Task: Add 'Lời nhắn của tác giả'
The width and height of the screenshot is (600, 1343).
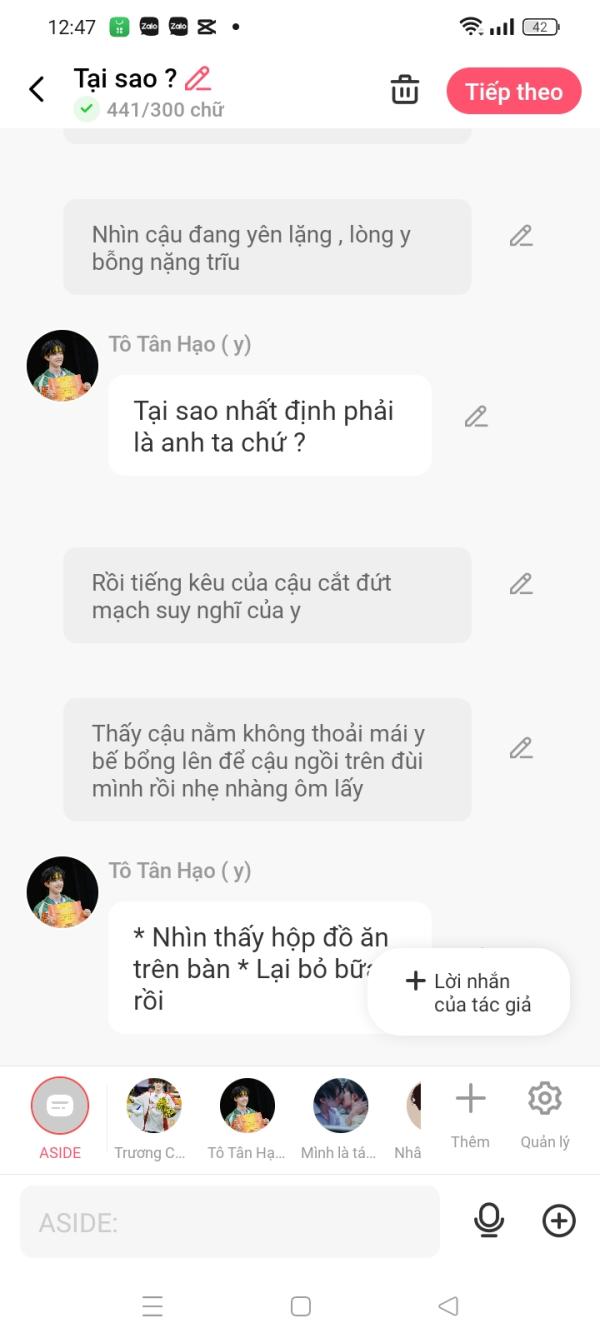Action: pos(469,992)
